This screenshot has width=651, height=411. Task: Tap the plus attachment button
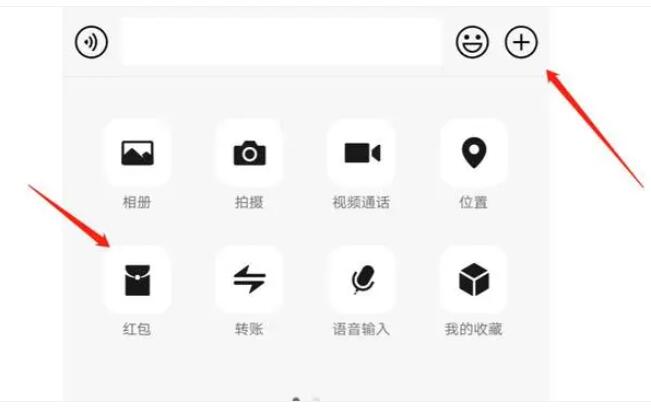(x=521, y=42)
